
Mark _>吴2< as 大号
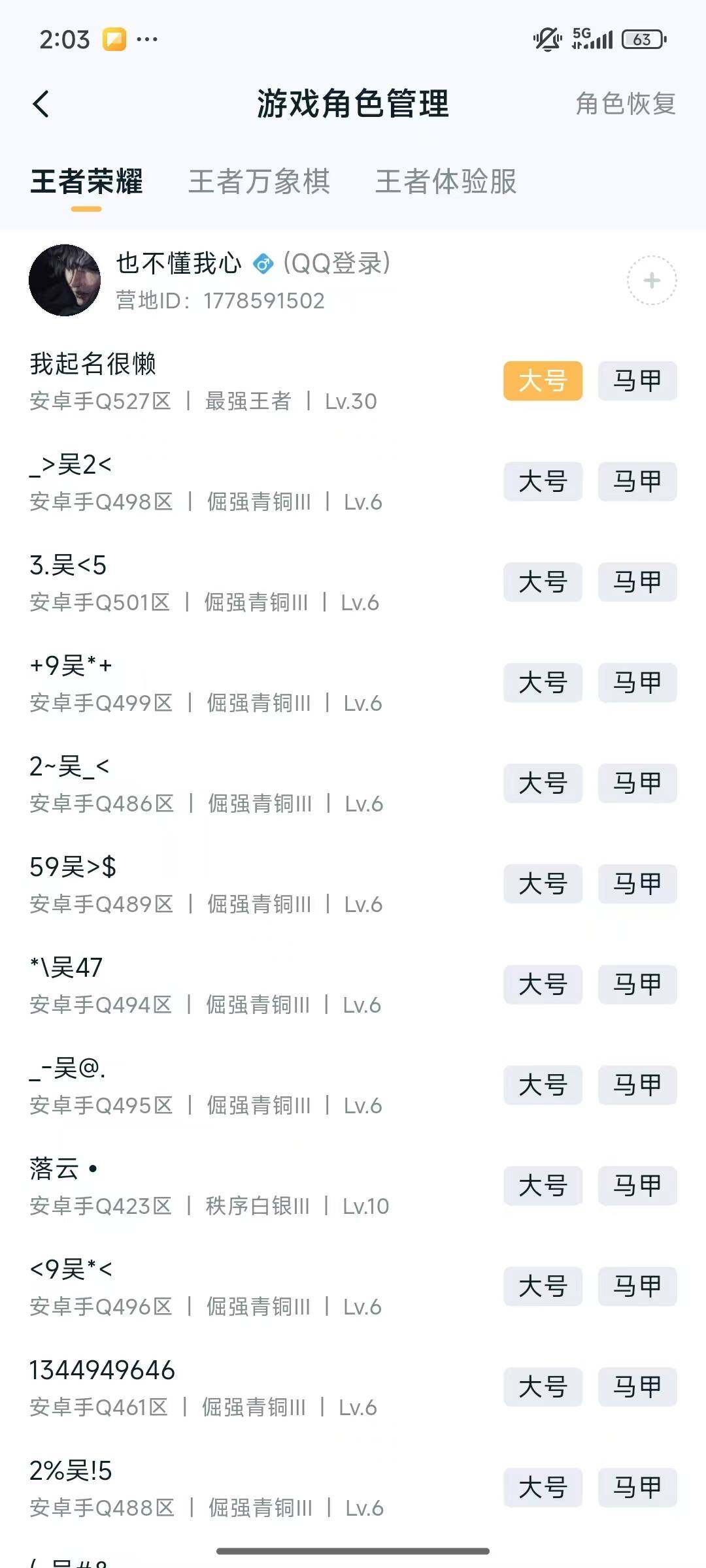[543, 482]
